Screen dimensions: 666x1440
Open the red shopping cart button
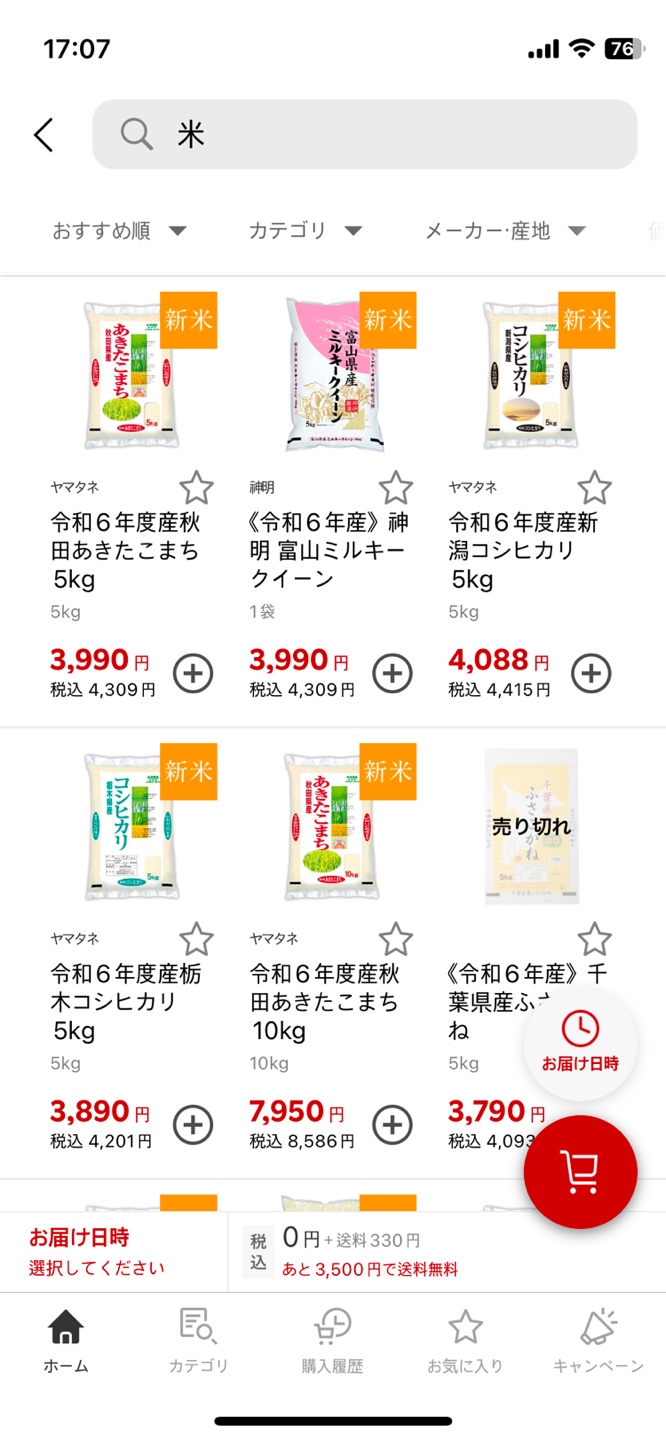580,1172
